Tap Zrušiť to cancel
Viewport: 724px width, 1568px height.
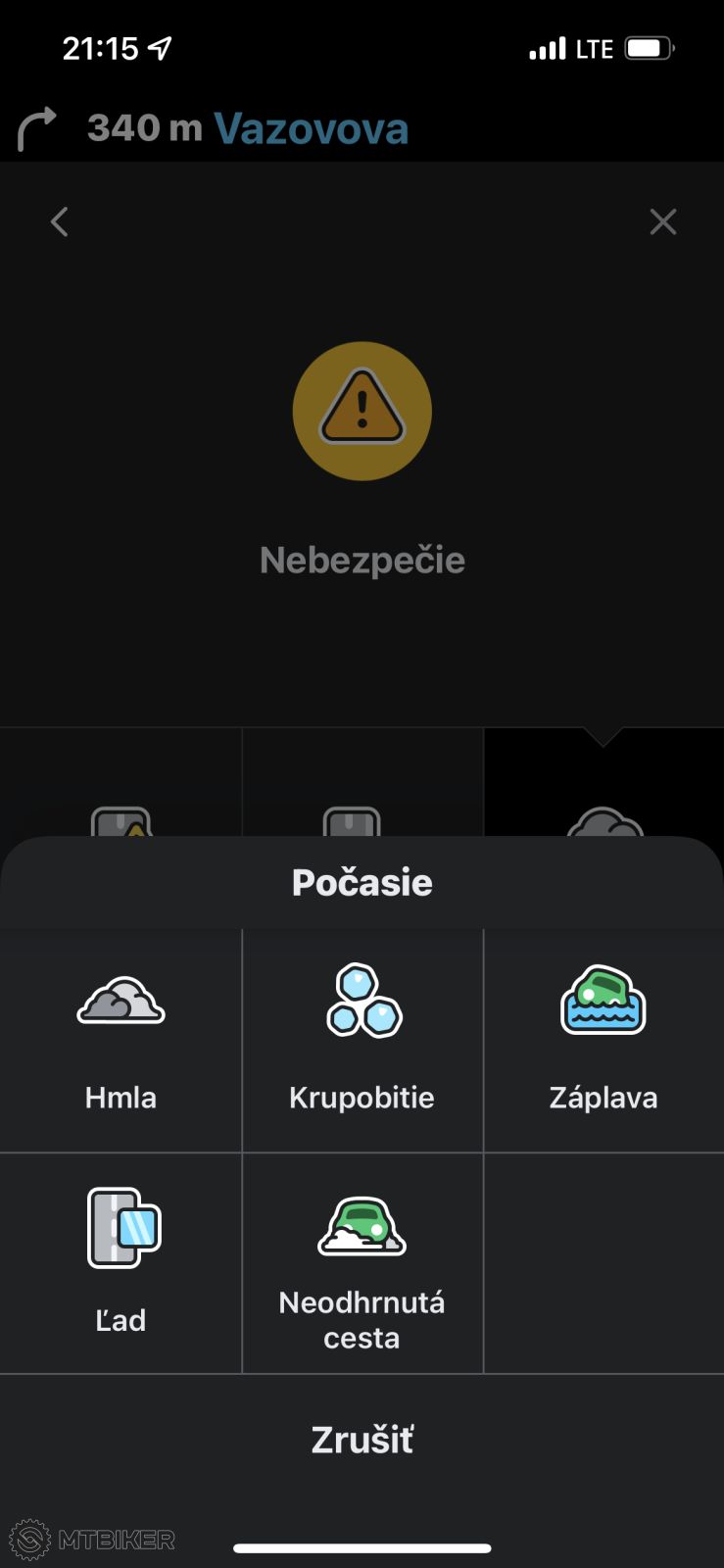[362, 1440]
